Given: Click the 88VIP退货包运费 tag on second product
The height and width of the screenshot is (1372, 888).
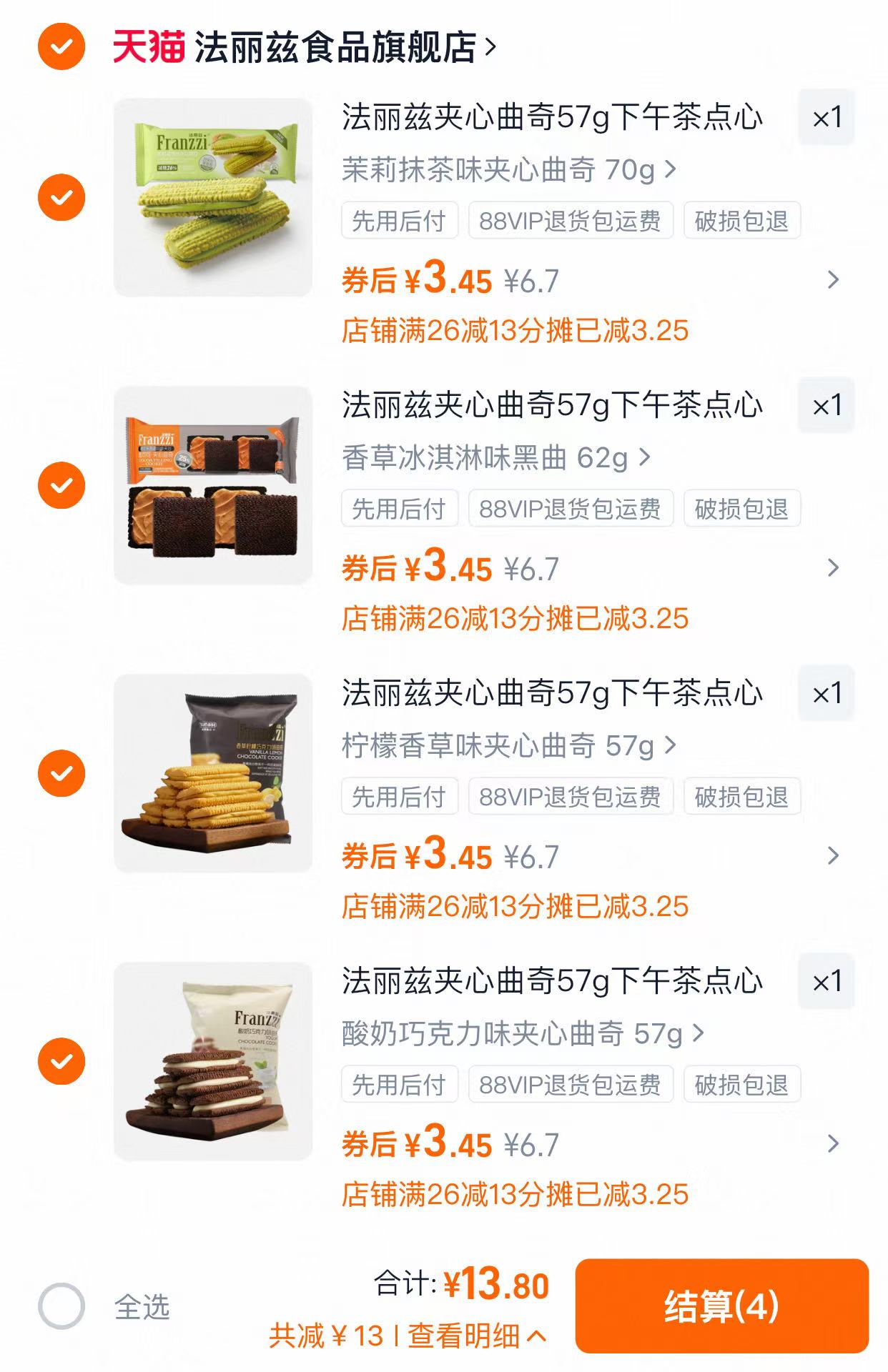Looking at the screenshot, I should coord(569,509).
